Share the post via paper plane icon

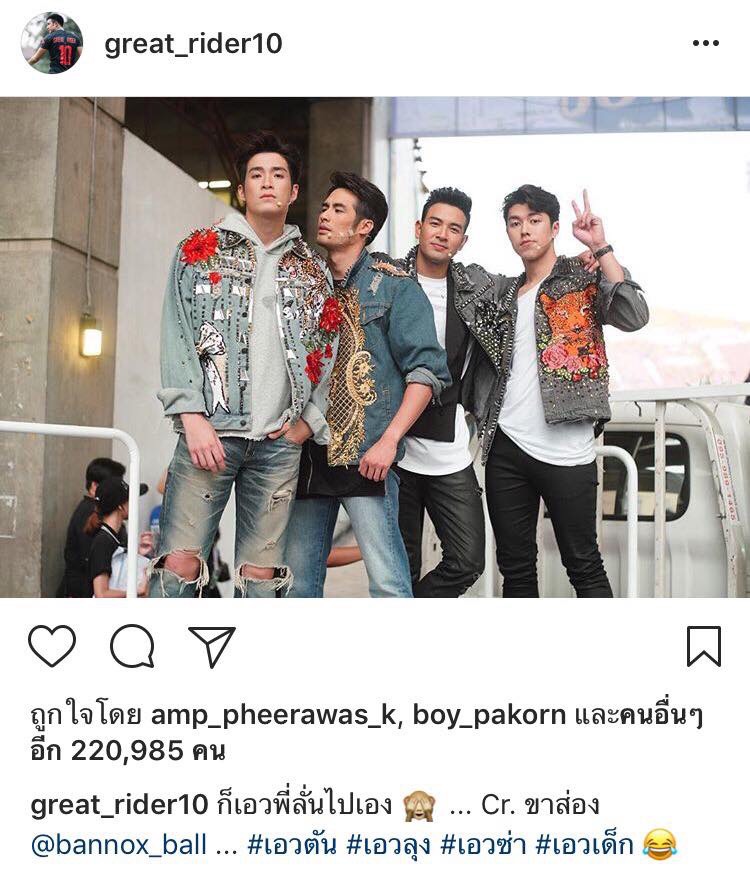click(x=212, y=646)
